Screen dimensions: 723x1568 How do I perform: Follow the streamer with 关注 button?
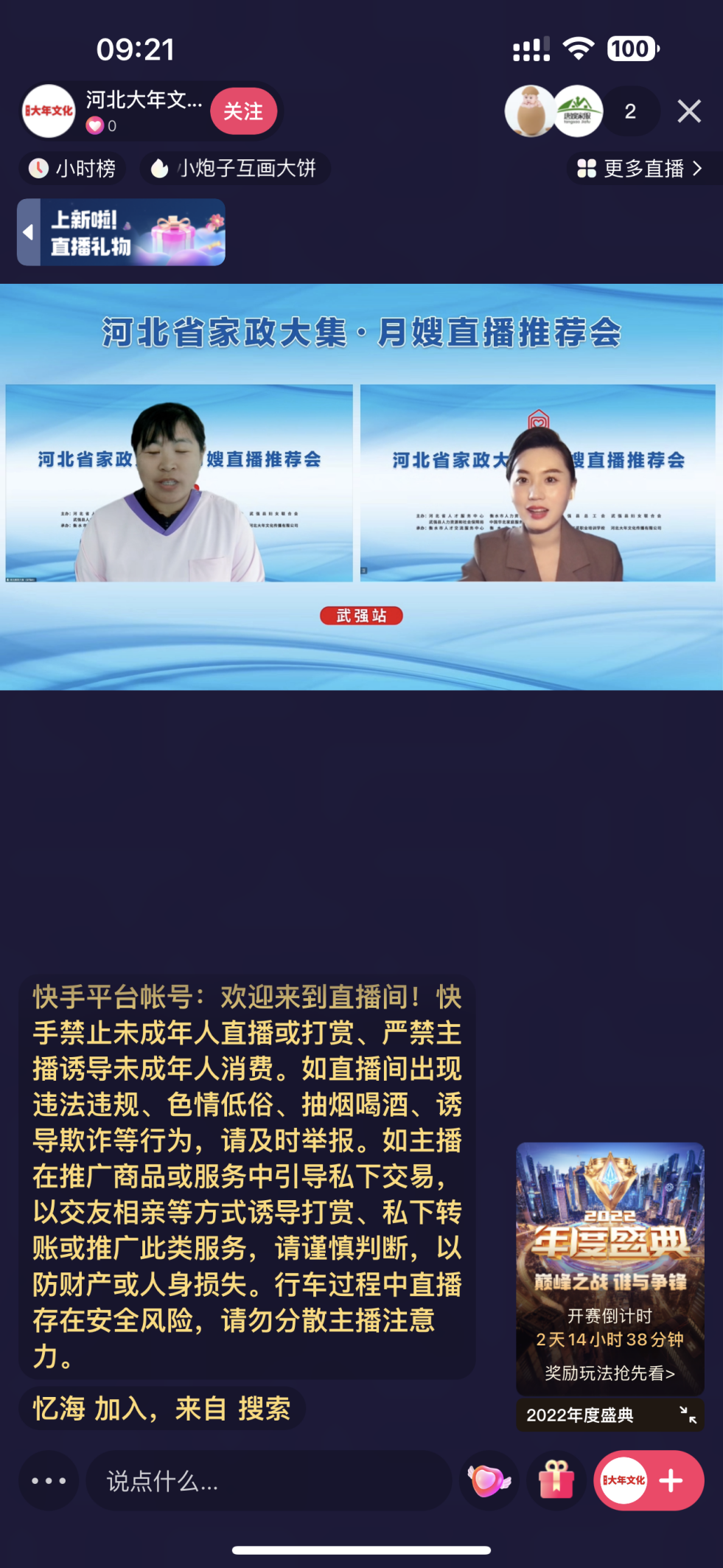tap(243, 111)
